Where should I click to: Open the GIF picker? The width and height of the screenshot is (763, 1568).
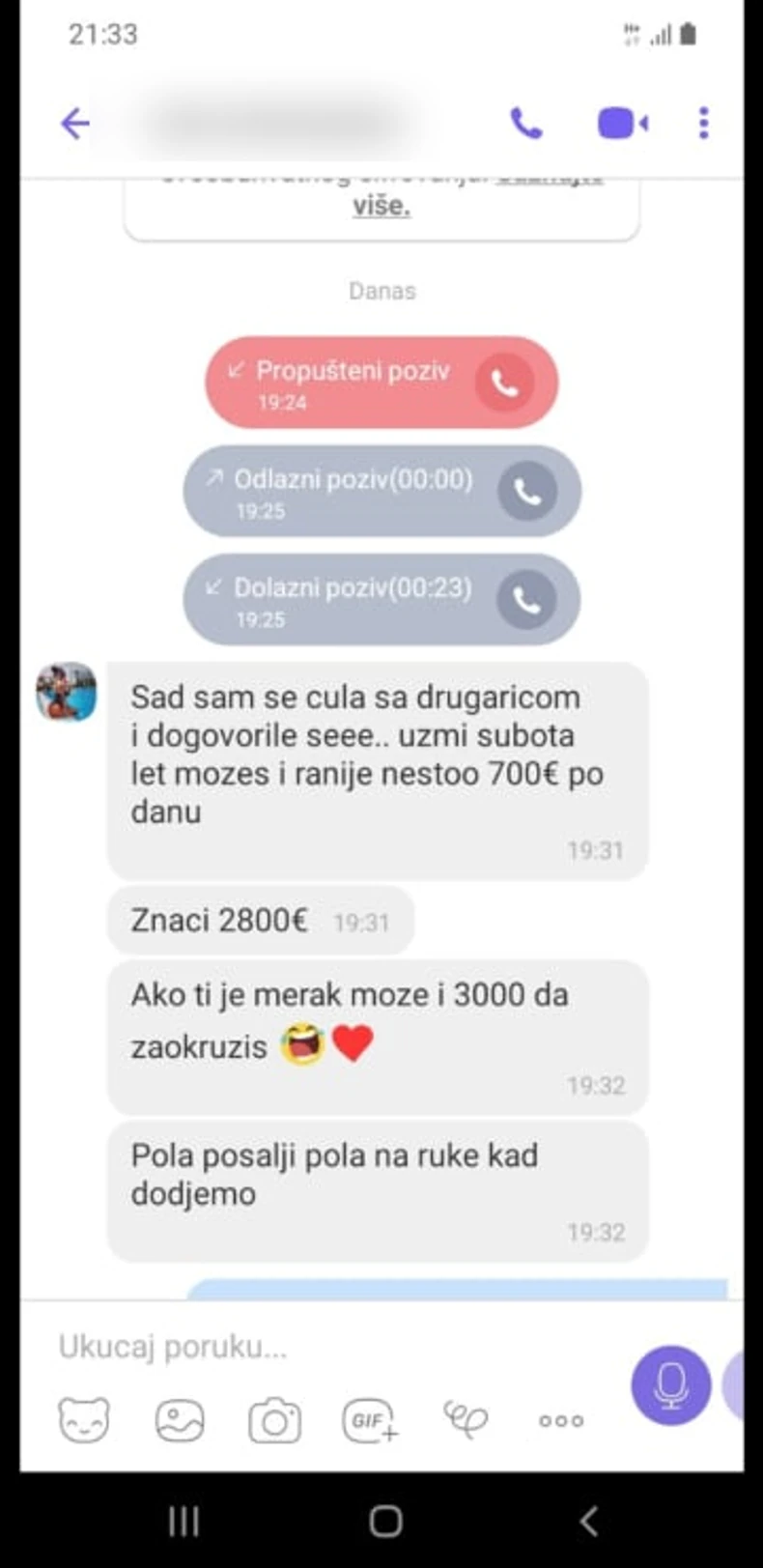click(370, 1420)
